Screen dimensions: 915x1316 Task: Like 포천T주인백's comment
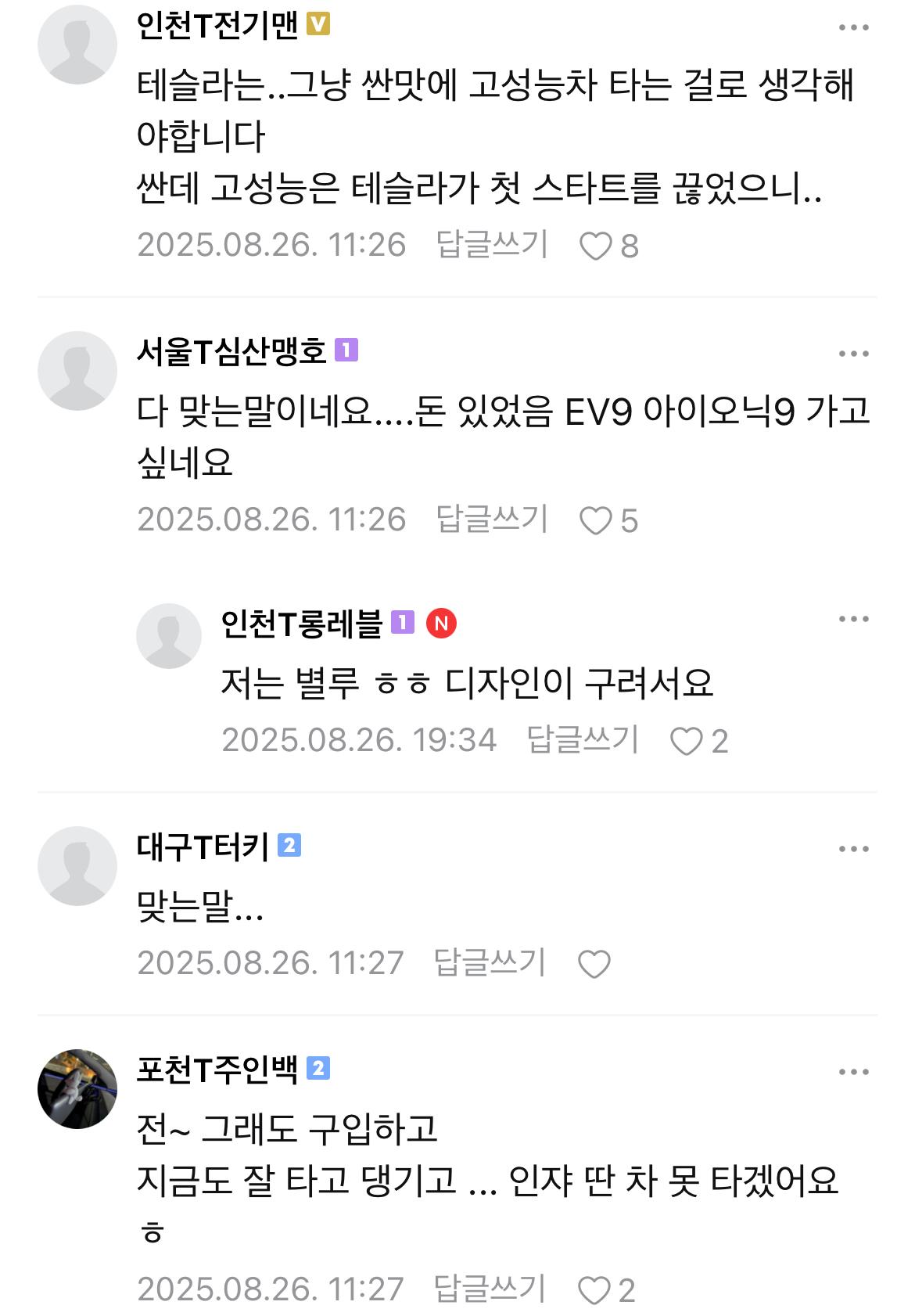[x=594, y=1290]
